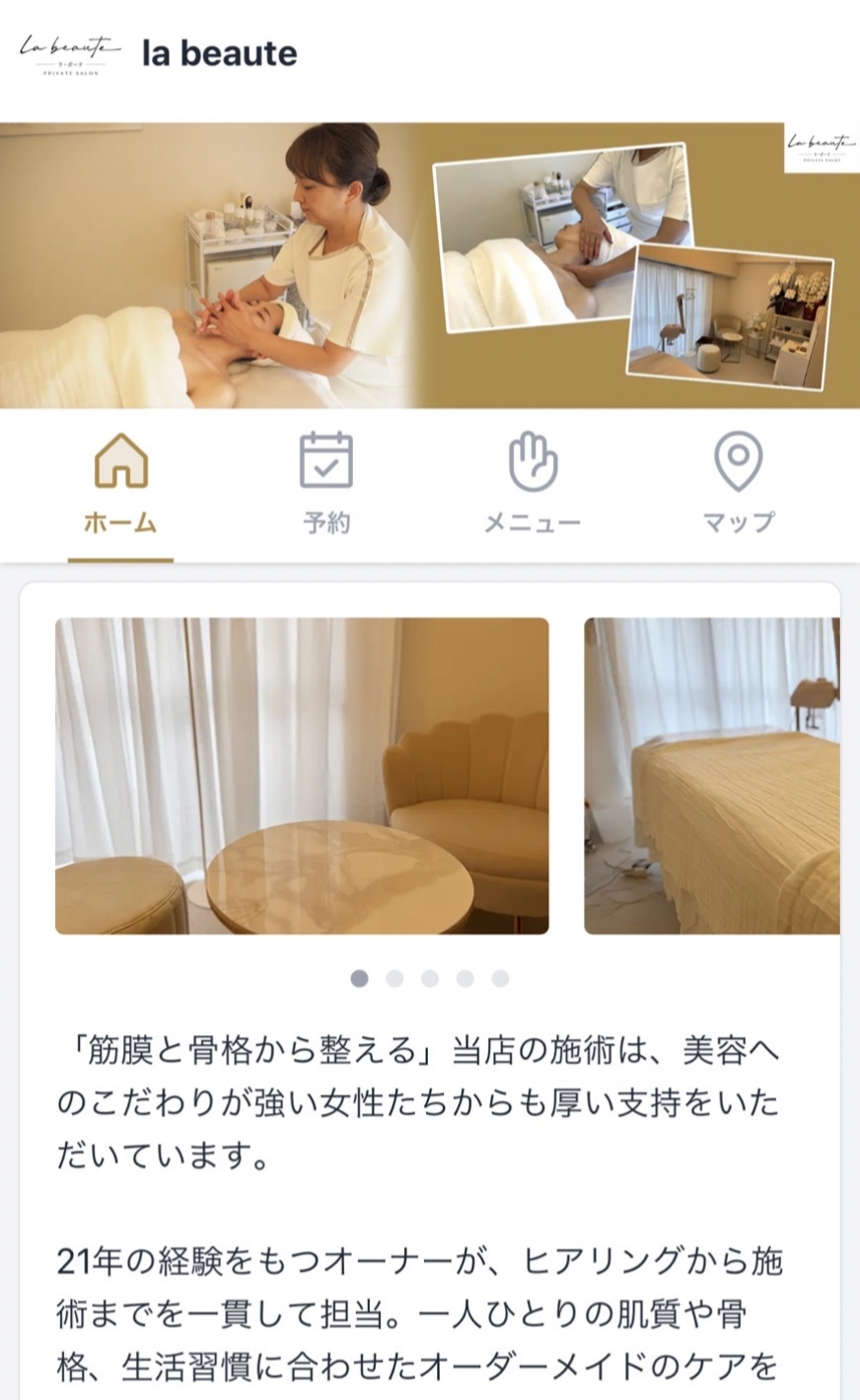The image size is (860, 1400).
Task: View the treatment bed photo
Action: tap(712, 776)
